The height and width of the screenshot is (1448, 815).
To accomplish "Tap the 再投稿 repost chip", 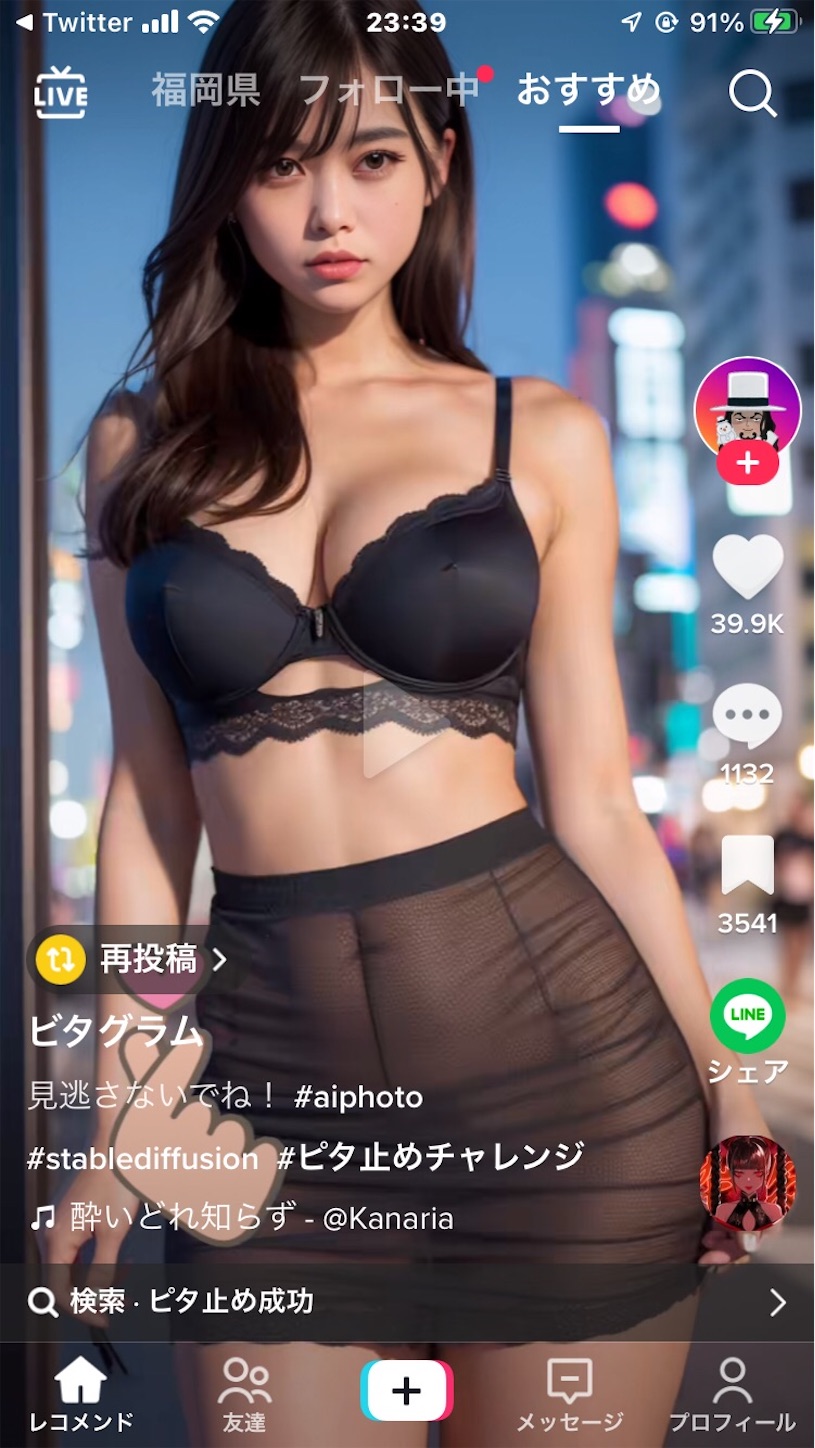I will pyautogui.click(x=132, y=960).
